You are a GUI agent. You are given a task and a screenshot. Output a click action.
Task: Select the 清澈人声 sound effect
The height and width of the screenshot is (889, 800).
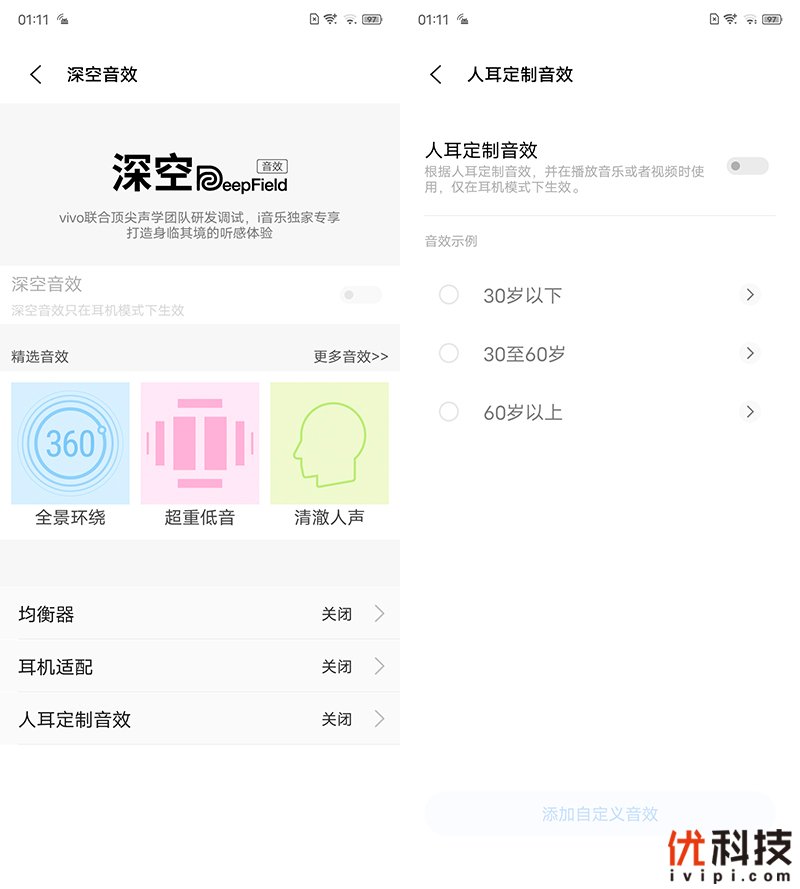tap(329, 443)
